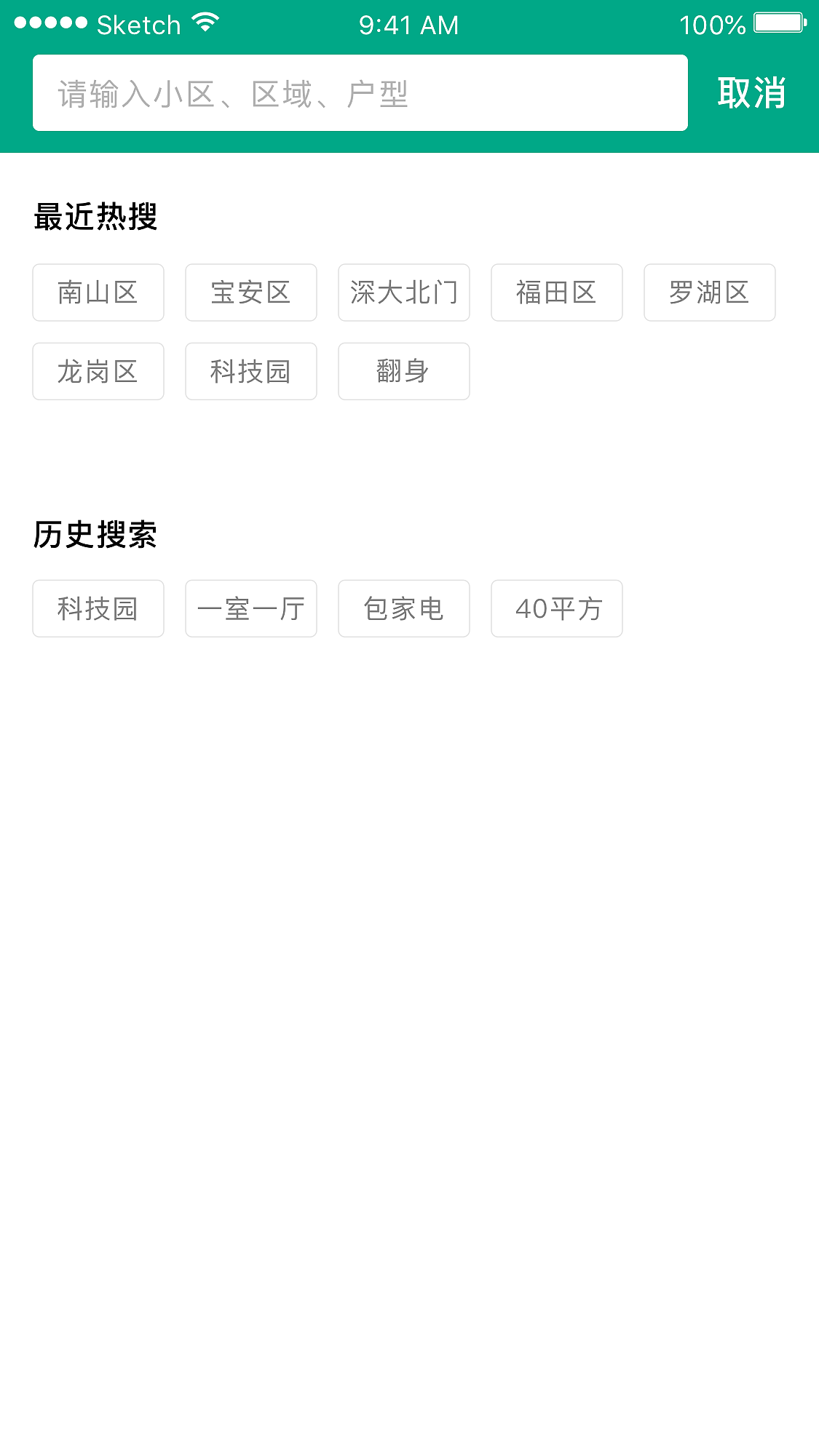Tap the Sketch carrier label
The width and height of the screenshot is (819, 1456).
pyautogui.click(x=138, y=24)
